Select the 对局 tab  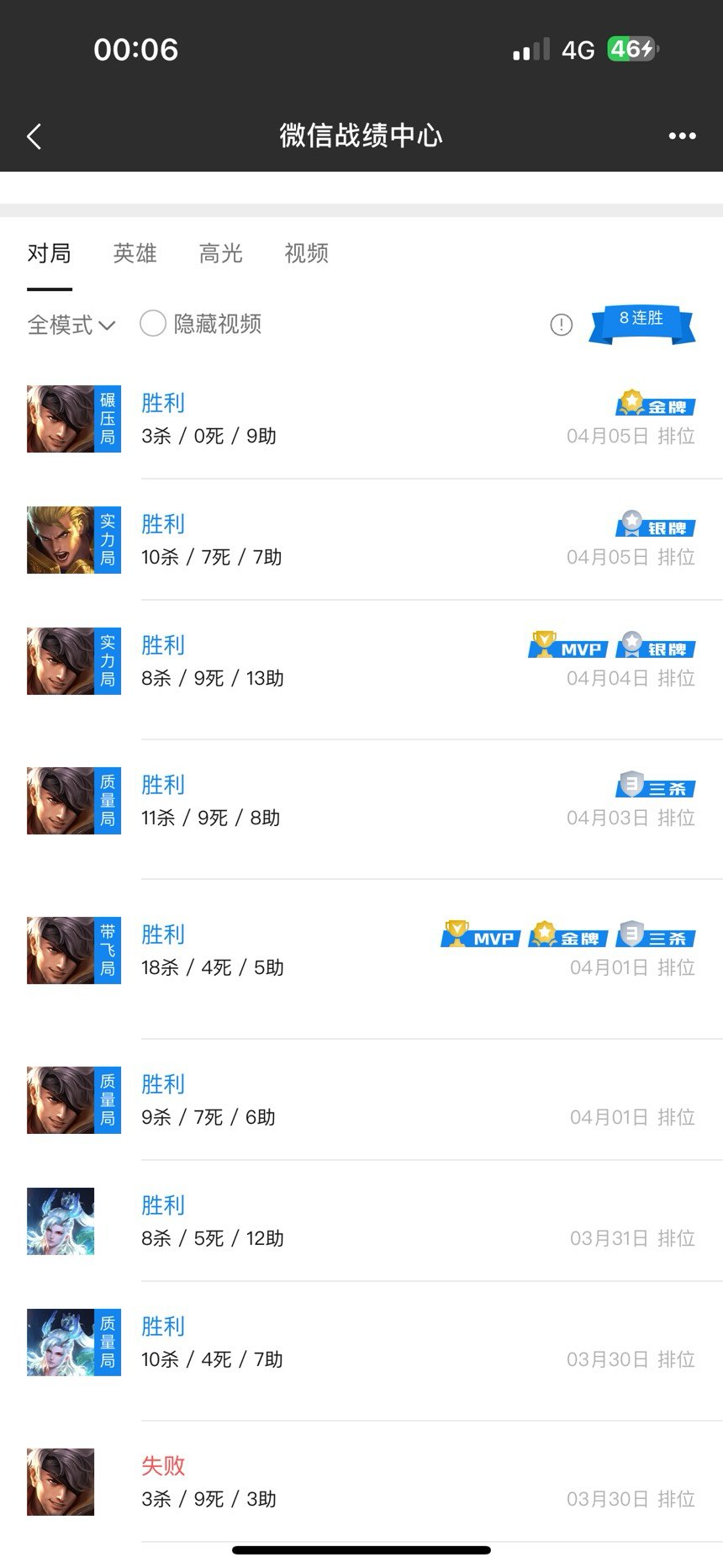49,253
